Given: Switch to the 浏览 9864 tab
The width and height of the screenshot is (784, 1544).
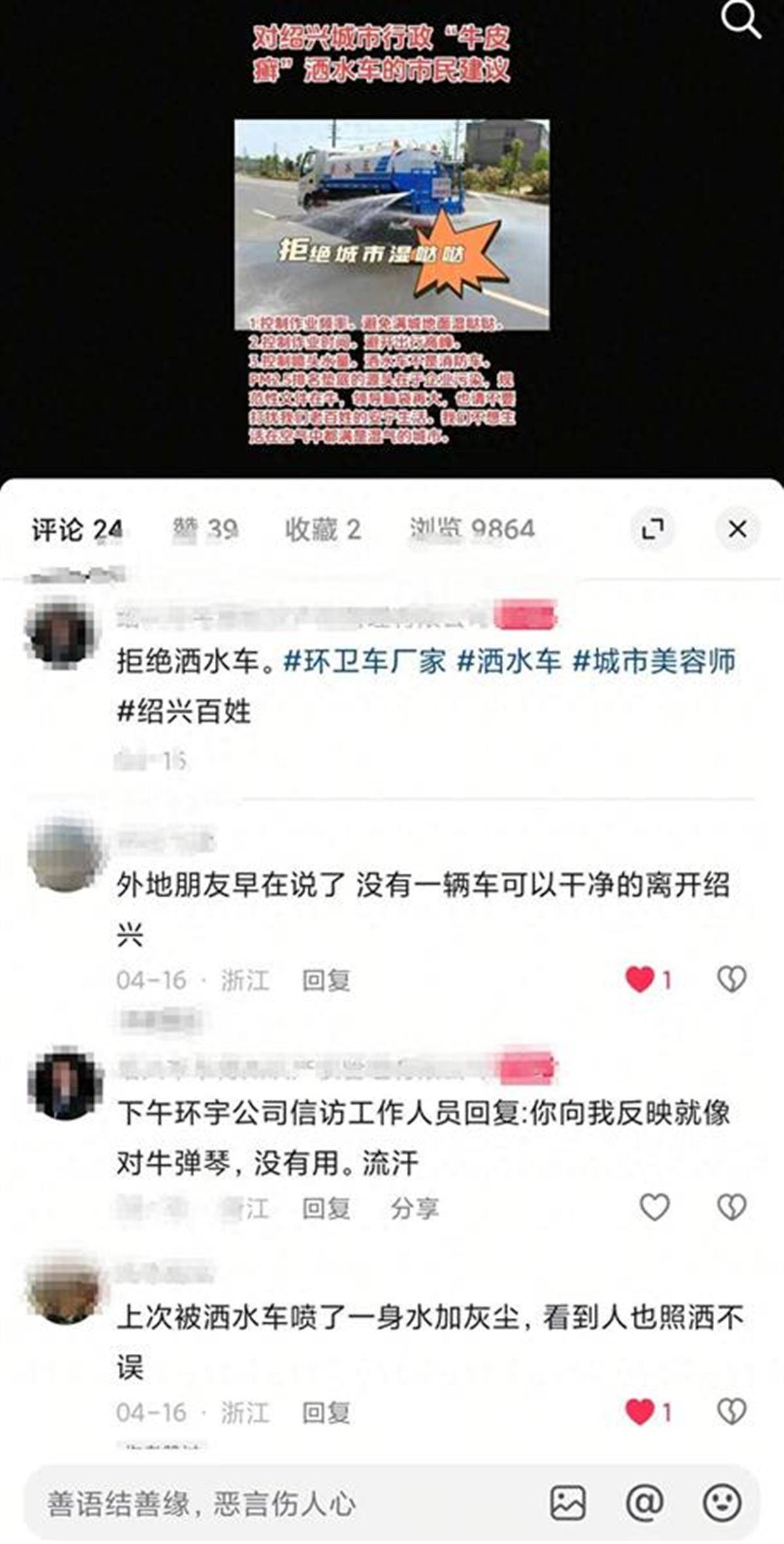Looking at the screenshot, I should pyautogui.click(x=472, y=529).
